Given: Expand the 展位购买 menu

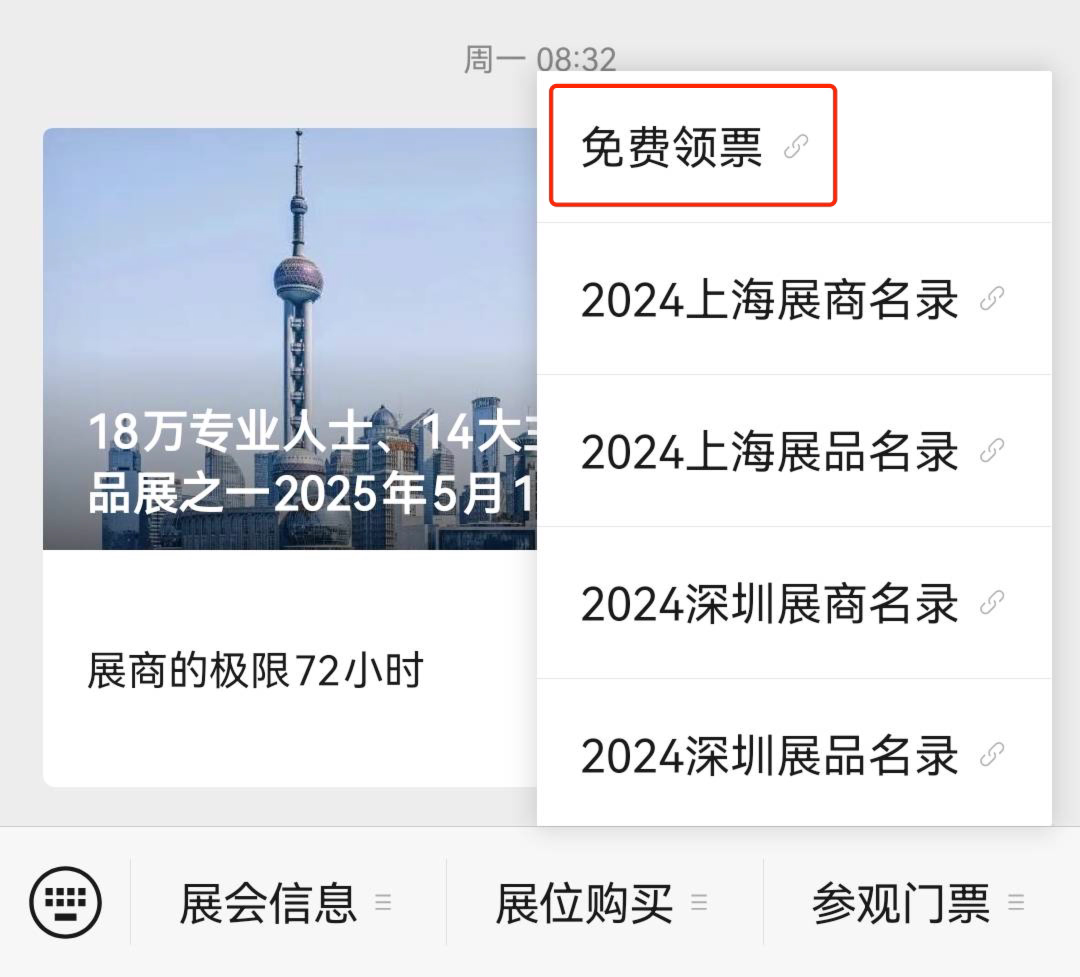Looking at the screenshot, I should pos(602,903).
